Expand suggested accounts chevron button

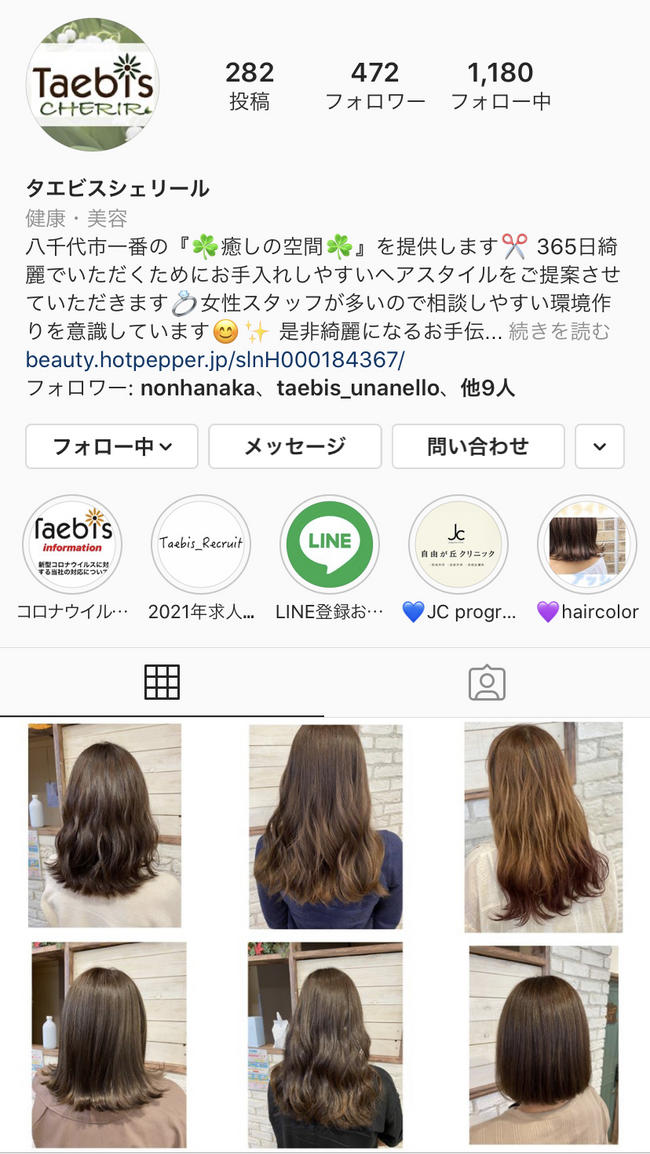[x=600, y=446]
